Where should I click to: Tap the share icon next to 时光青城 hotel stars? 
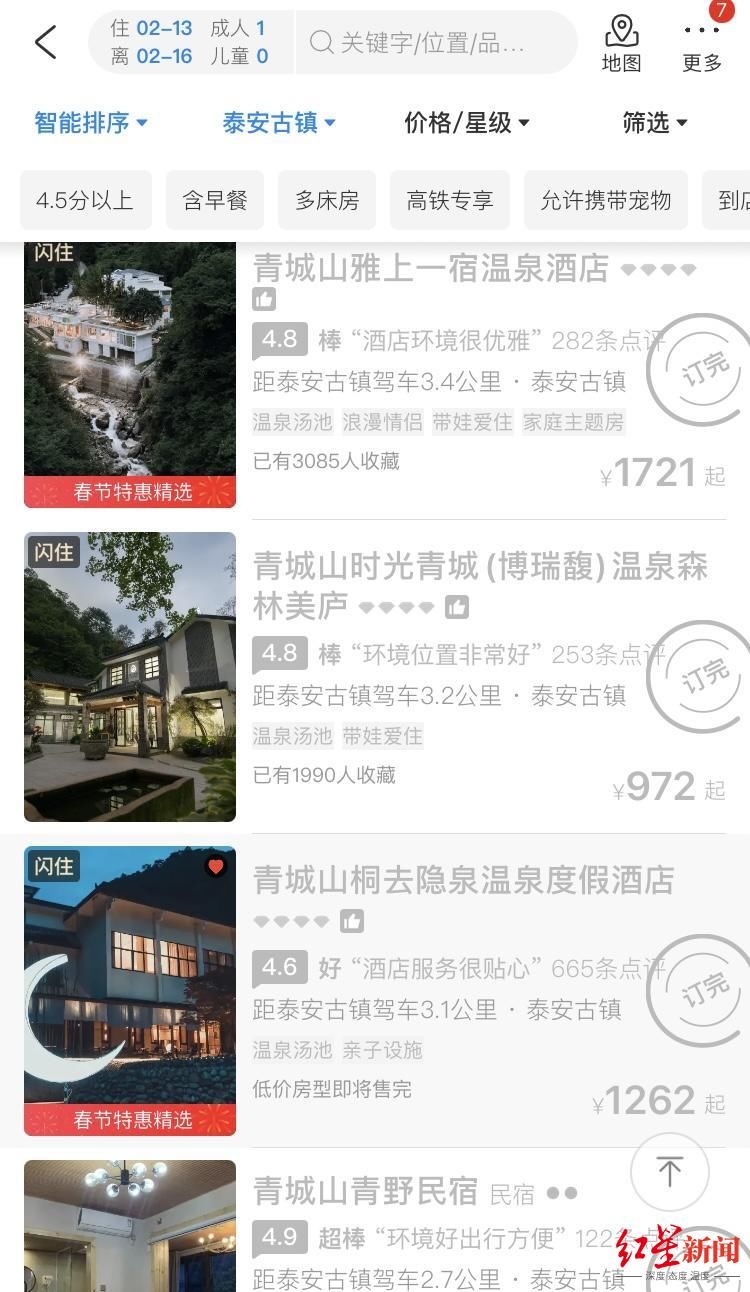pos(457,606)
